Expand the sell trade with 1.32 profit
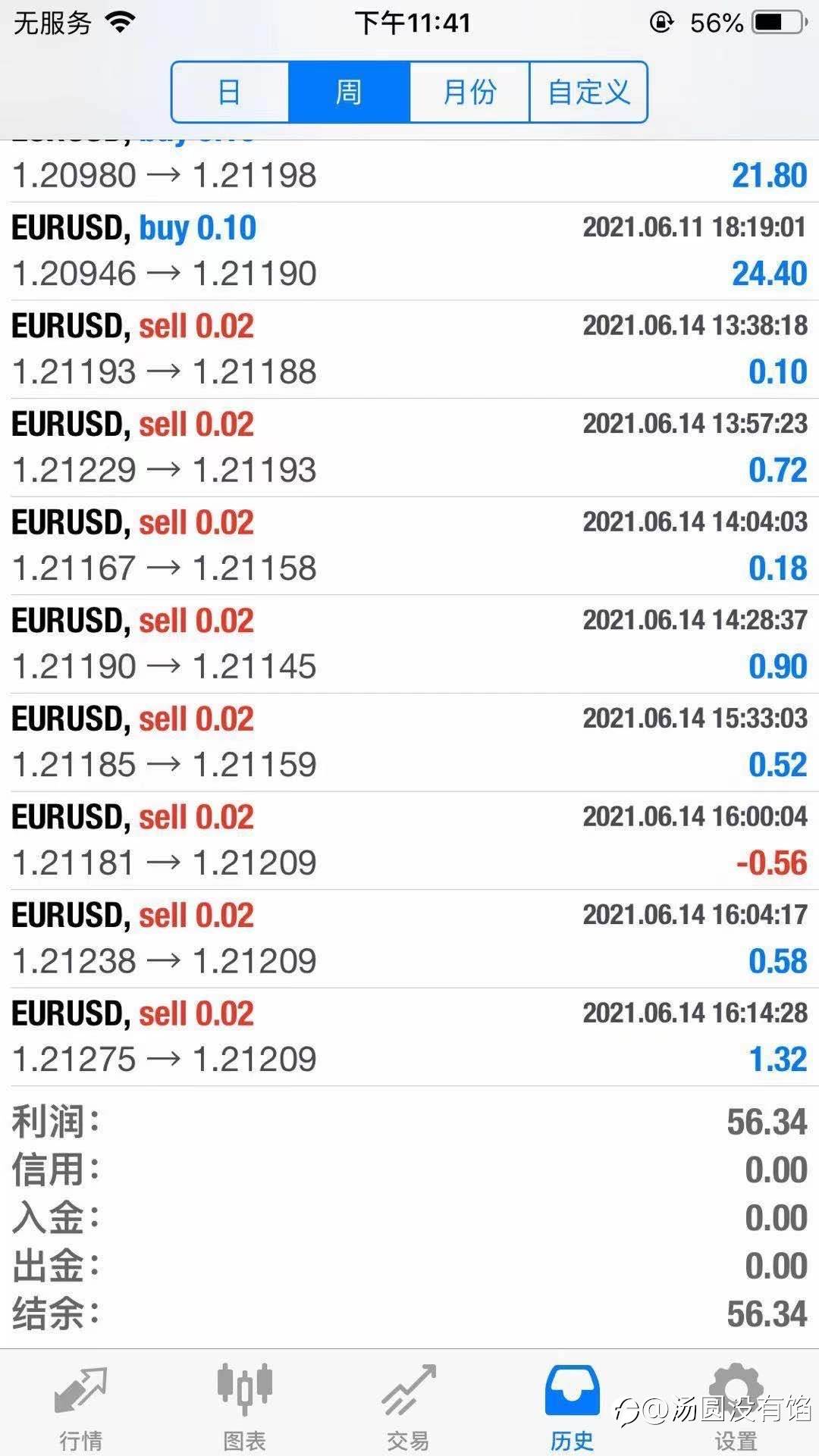 pos(409,1037)
